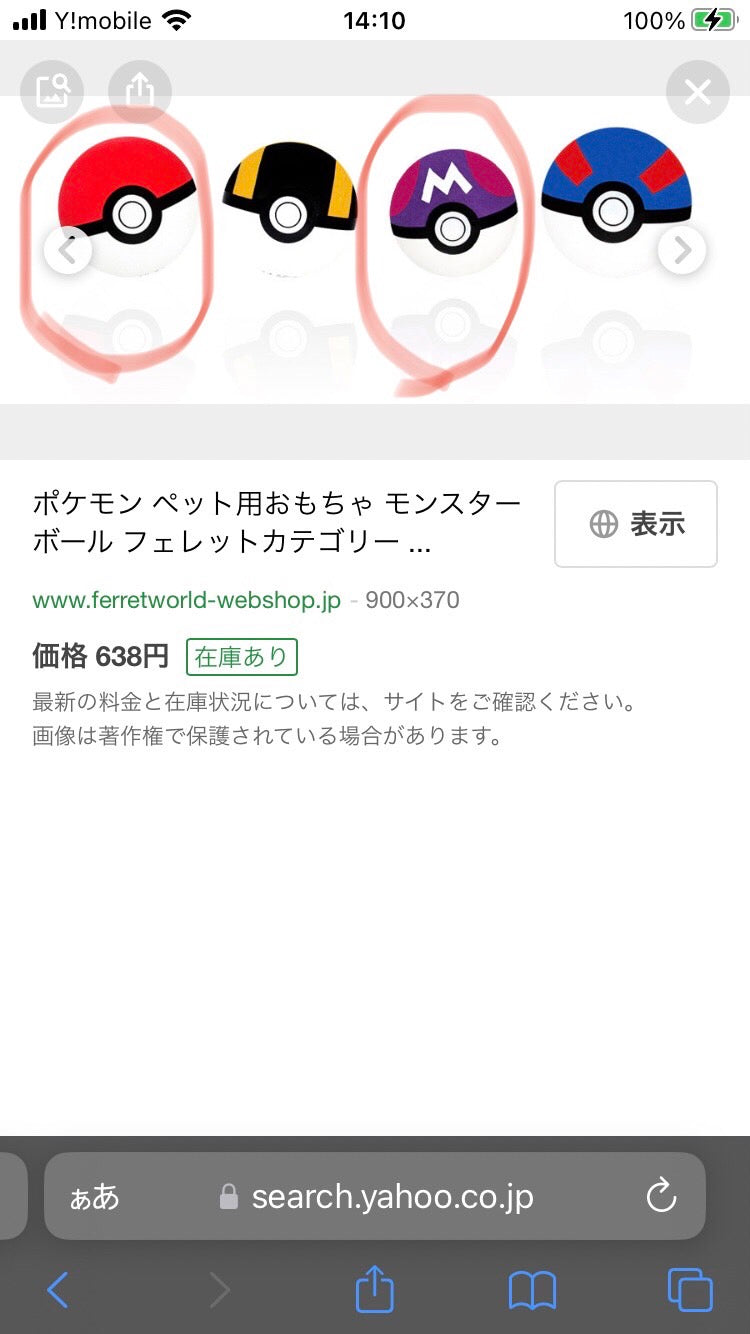Tap the 表示 button to visit the site

tap(636, 524)
